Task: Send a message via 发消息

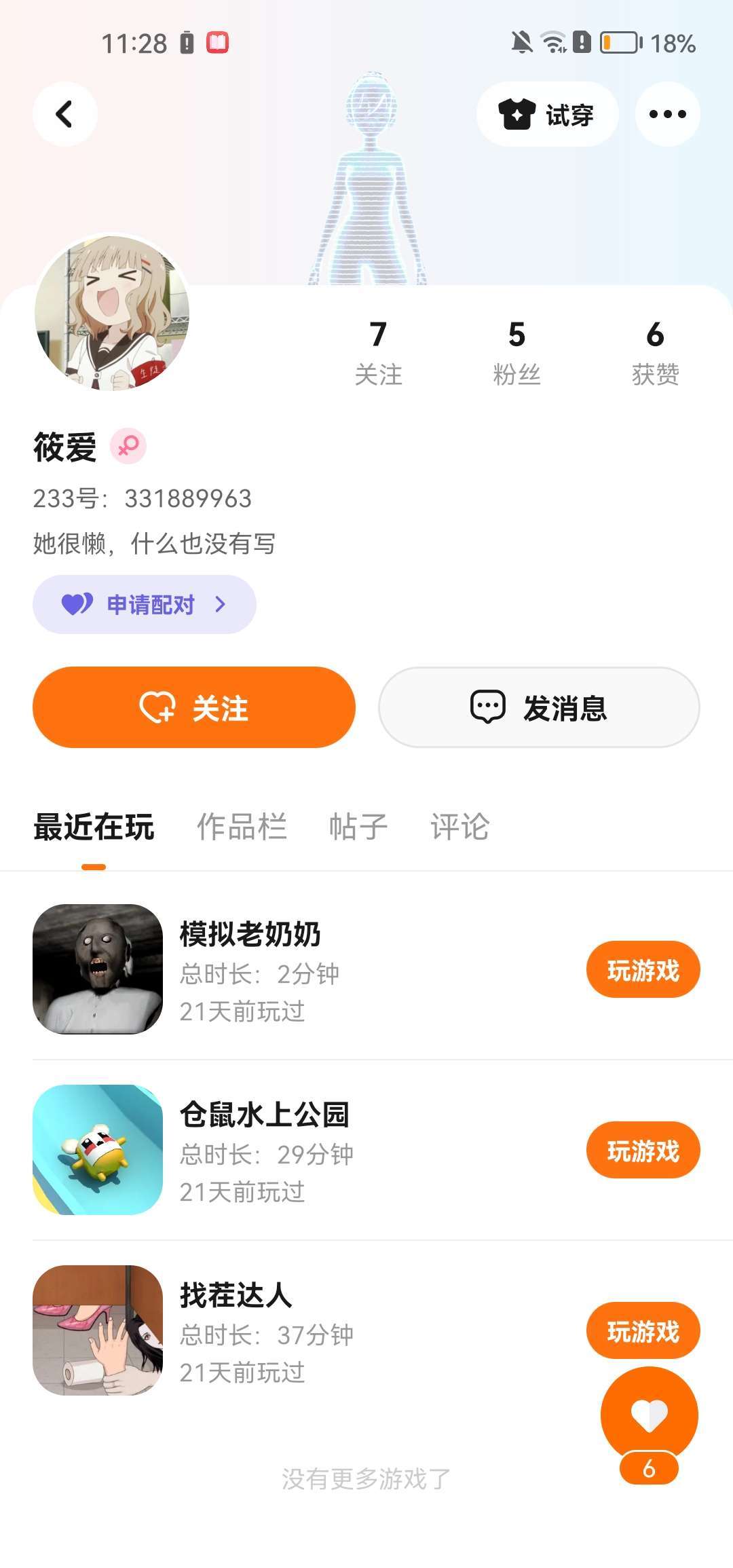Action: coord(539,707)
